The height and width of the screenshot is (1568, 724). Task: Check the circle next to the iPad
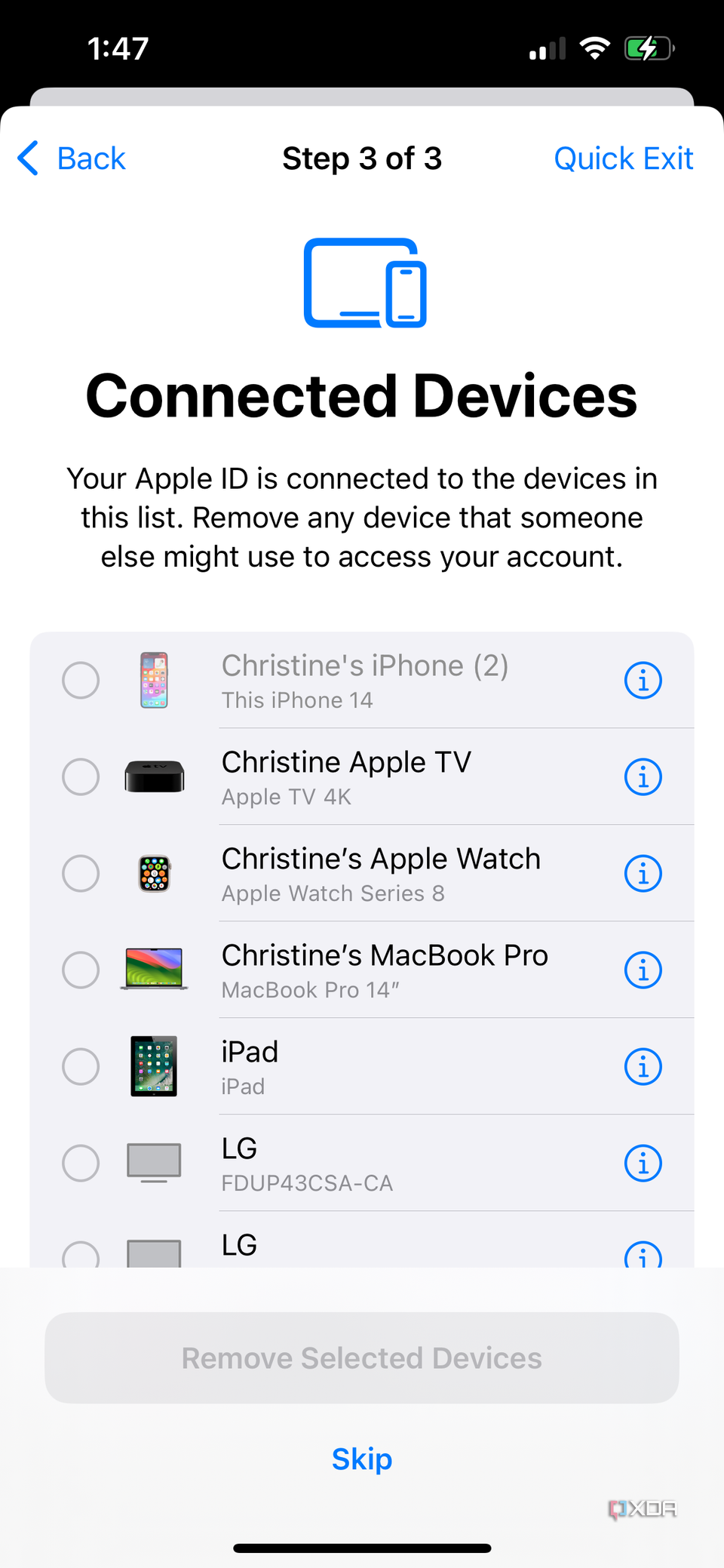click(81, 1066)
